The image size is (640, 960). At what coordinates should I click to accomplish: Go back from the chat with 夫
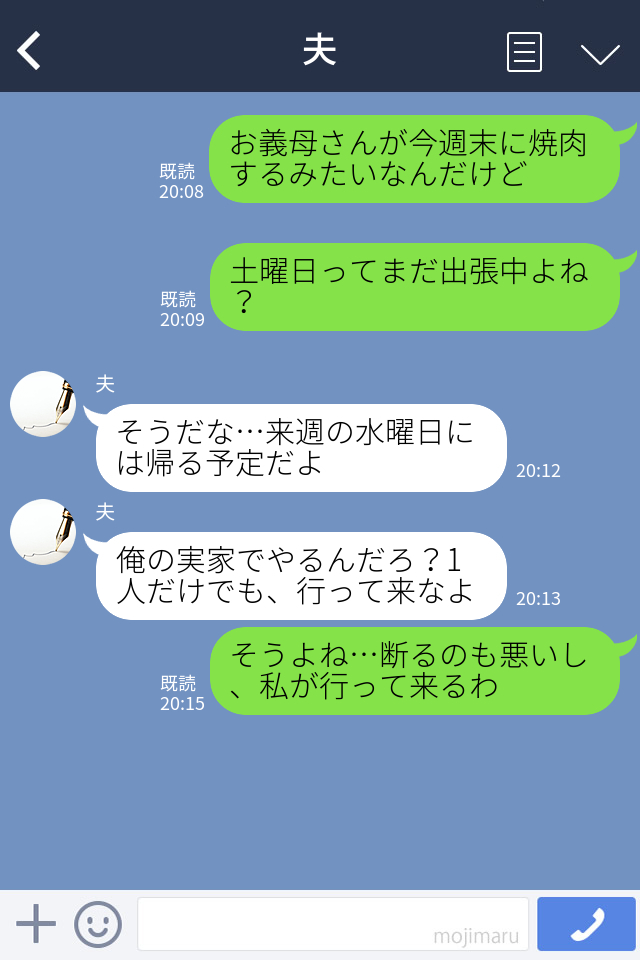[30, 51]
